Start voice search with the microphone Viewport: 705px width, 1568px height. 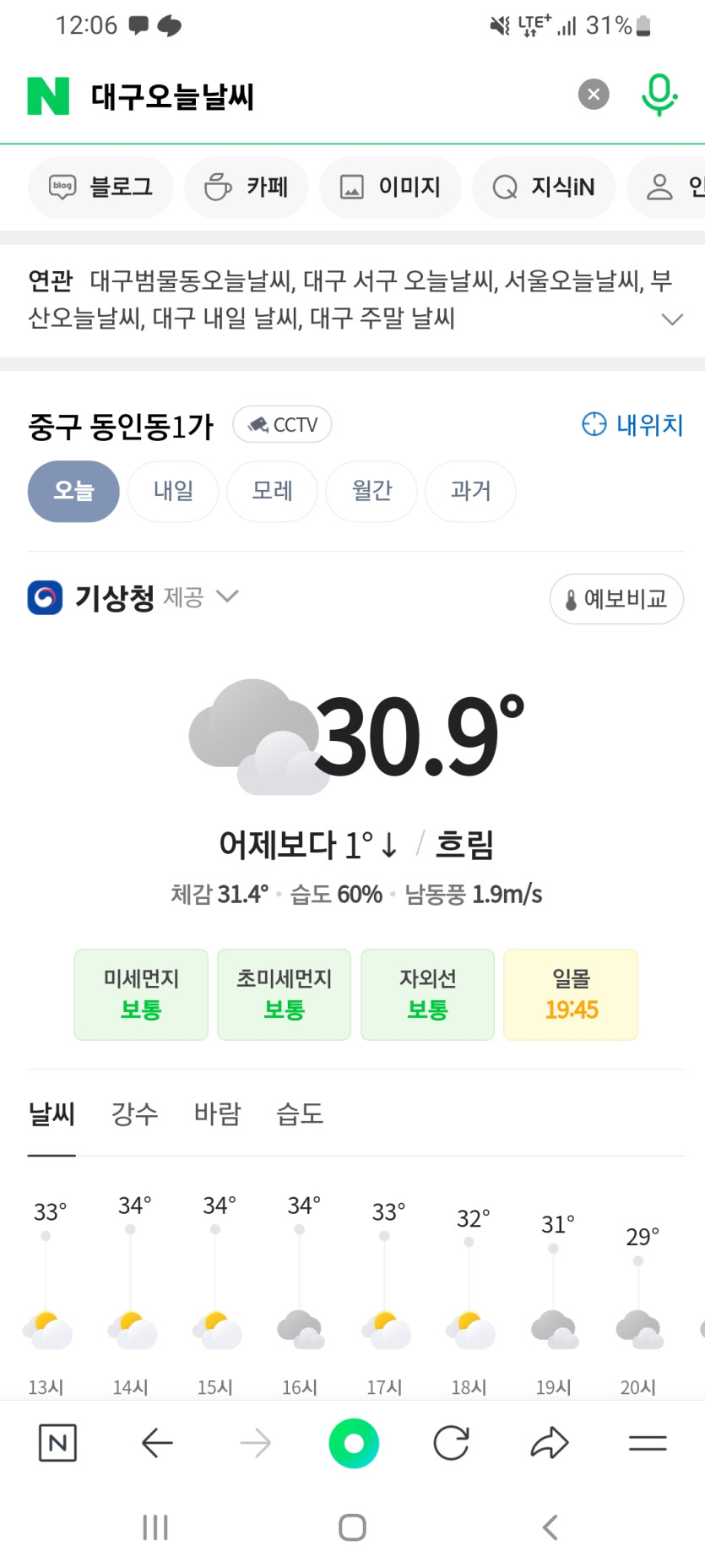659,95
